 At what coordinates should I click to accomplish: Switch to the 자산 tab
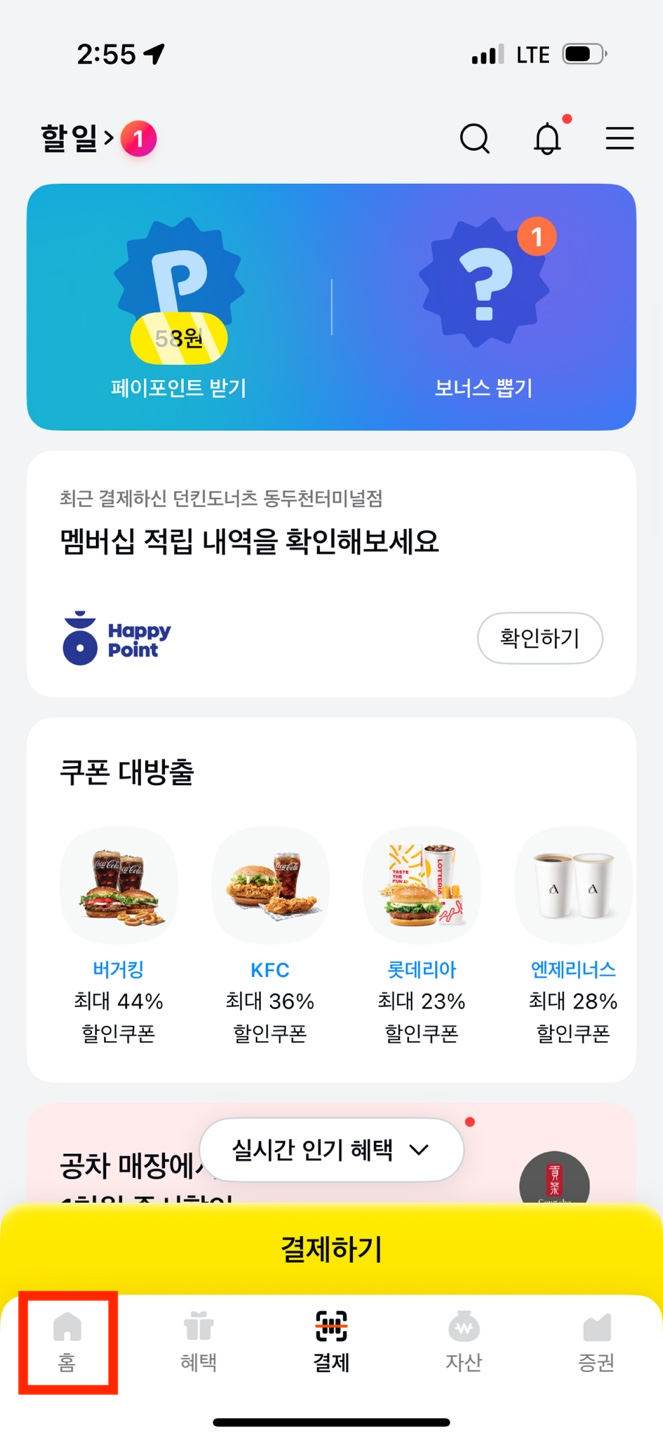[x=463, y=1342]
